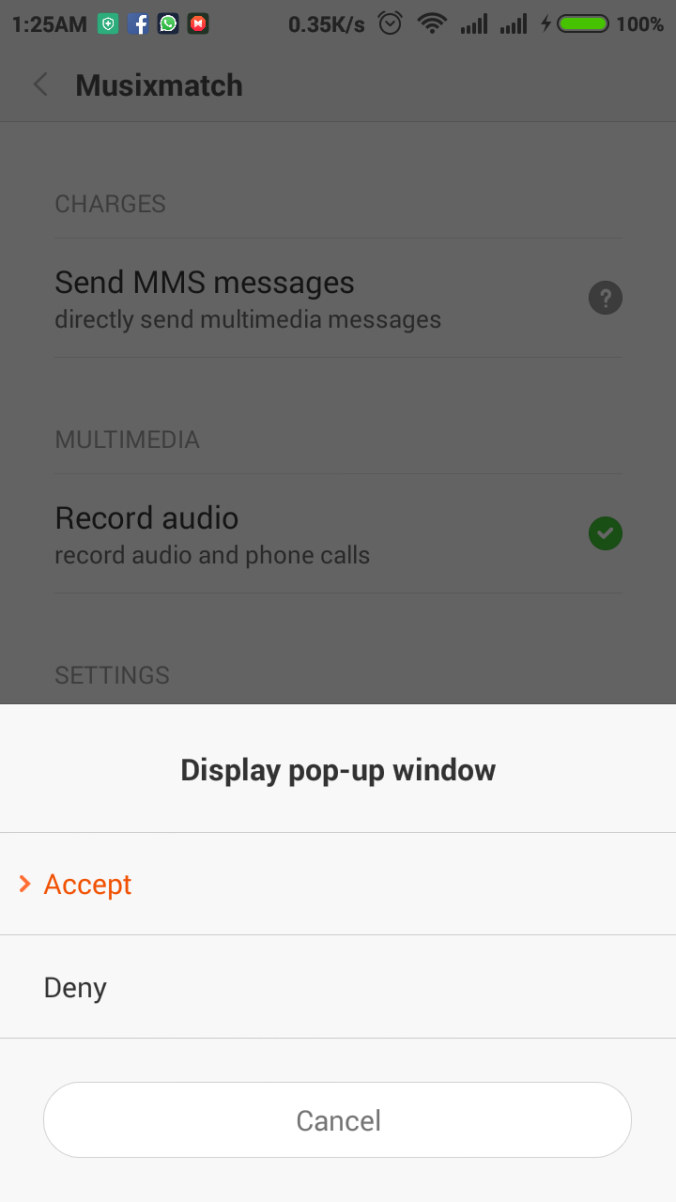Select Accept for display pop-up window
The height and width of the screenshot is (1202, 676).
88,885
